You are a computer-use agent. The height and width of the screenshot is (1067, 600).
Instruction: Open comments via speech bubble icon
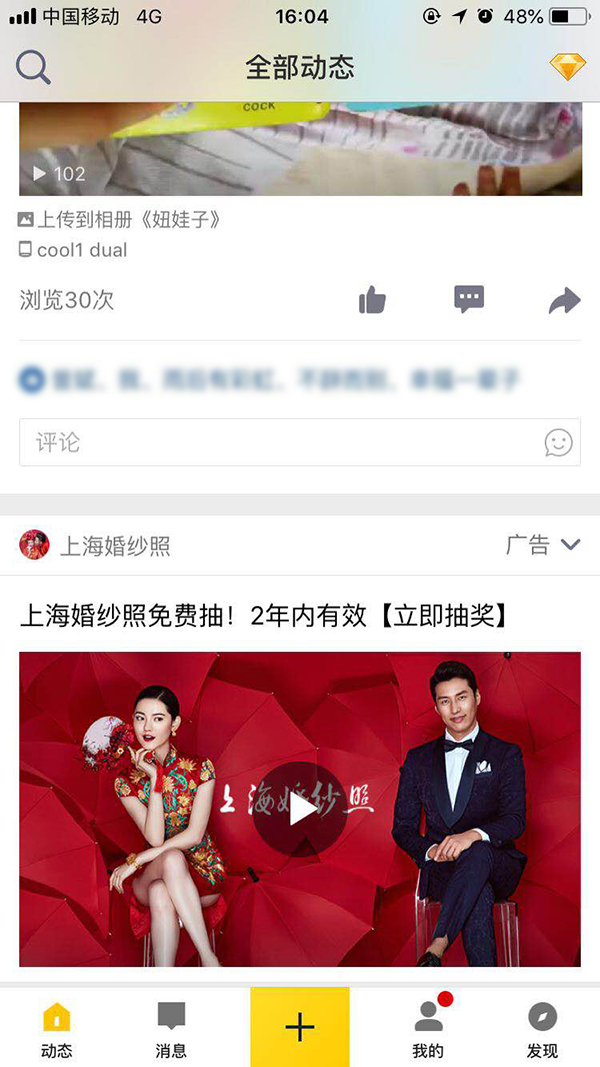[469, 300]
